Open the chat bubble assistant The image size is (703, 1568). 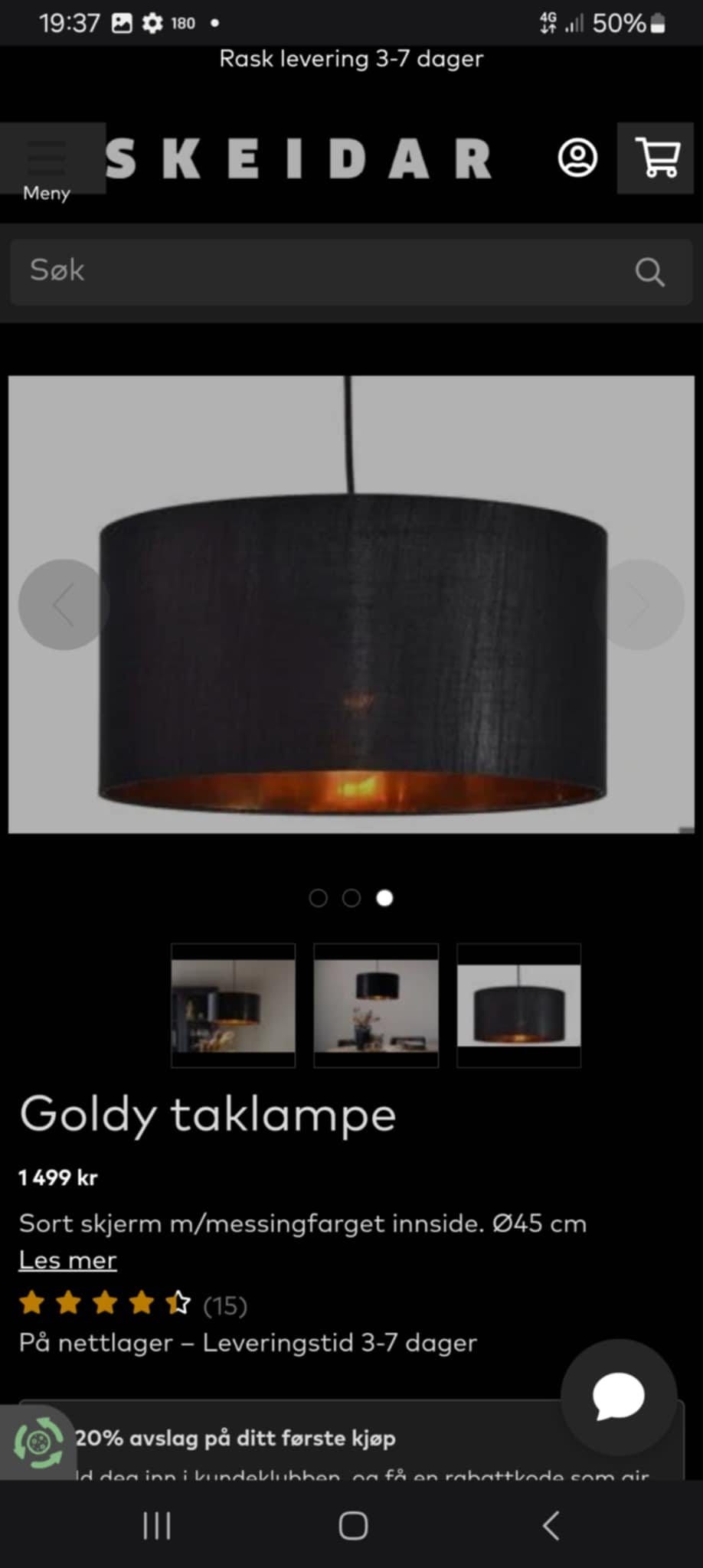[617, 1395]
